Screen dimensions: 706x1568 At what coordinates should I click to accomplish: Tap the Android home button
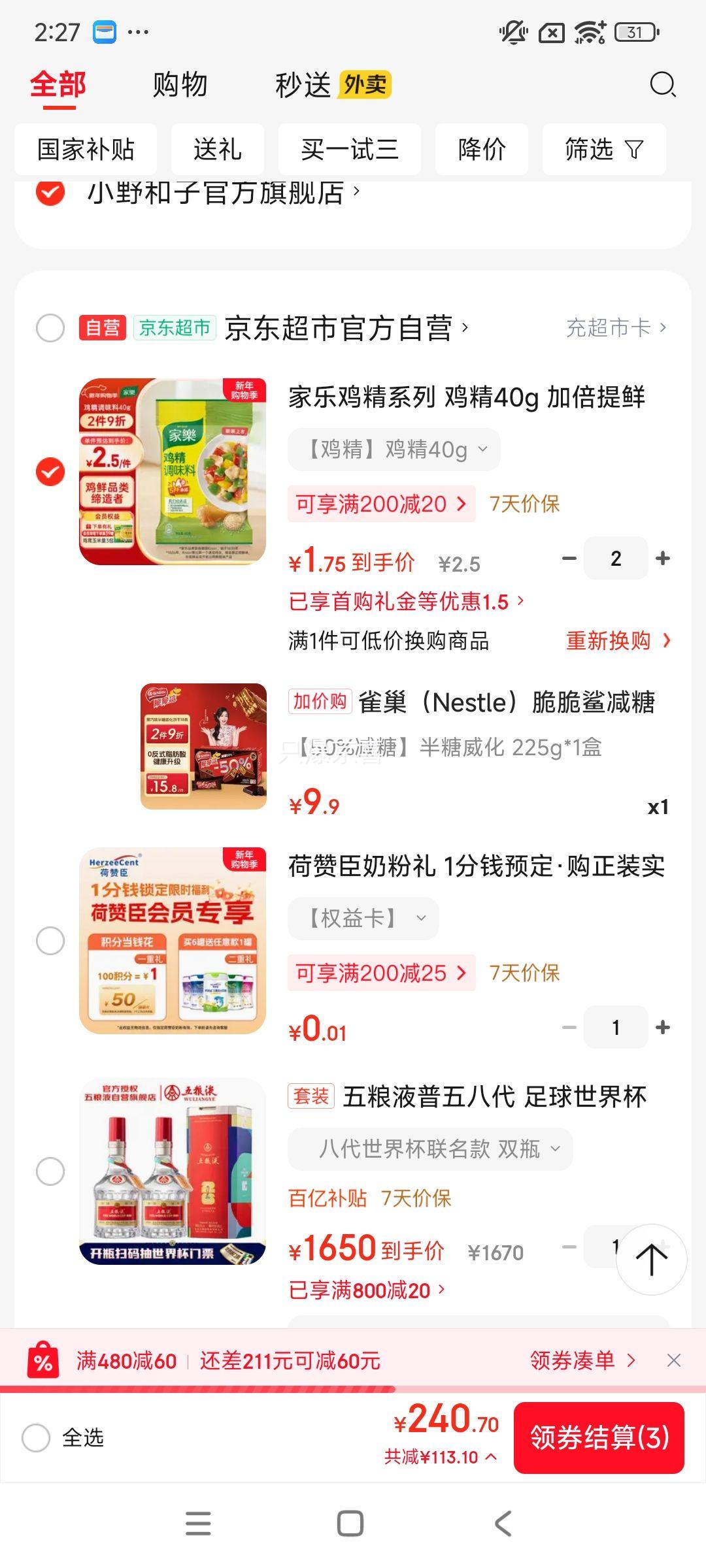coord(350,1524)
